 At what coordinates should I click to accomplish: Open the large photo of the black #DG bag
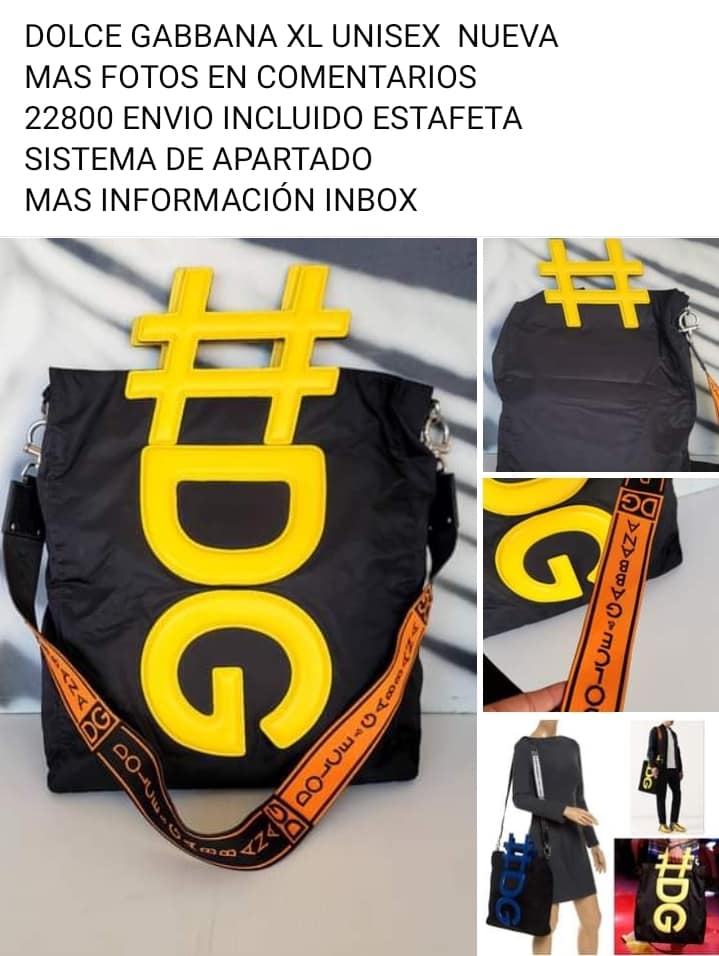[238, 596]
